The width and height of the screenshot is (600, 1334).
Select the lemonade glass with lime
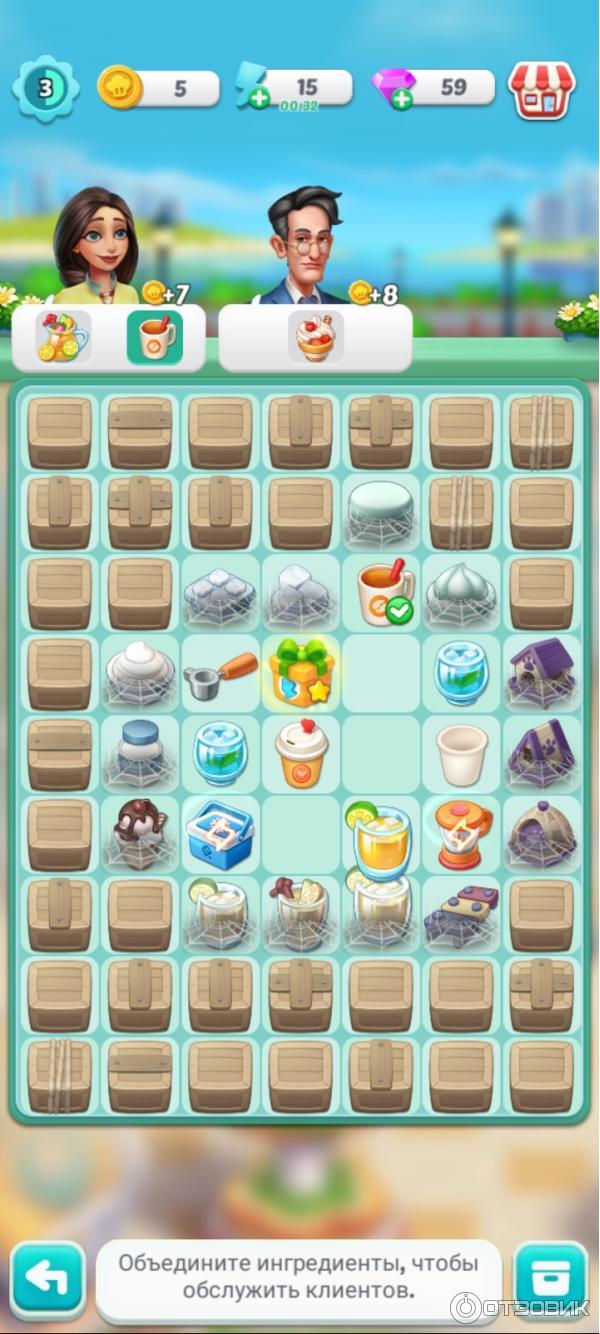381,840
